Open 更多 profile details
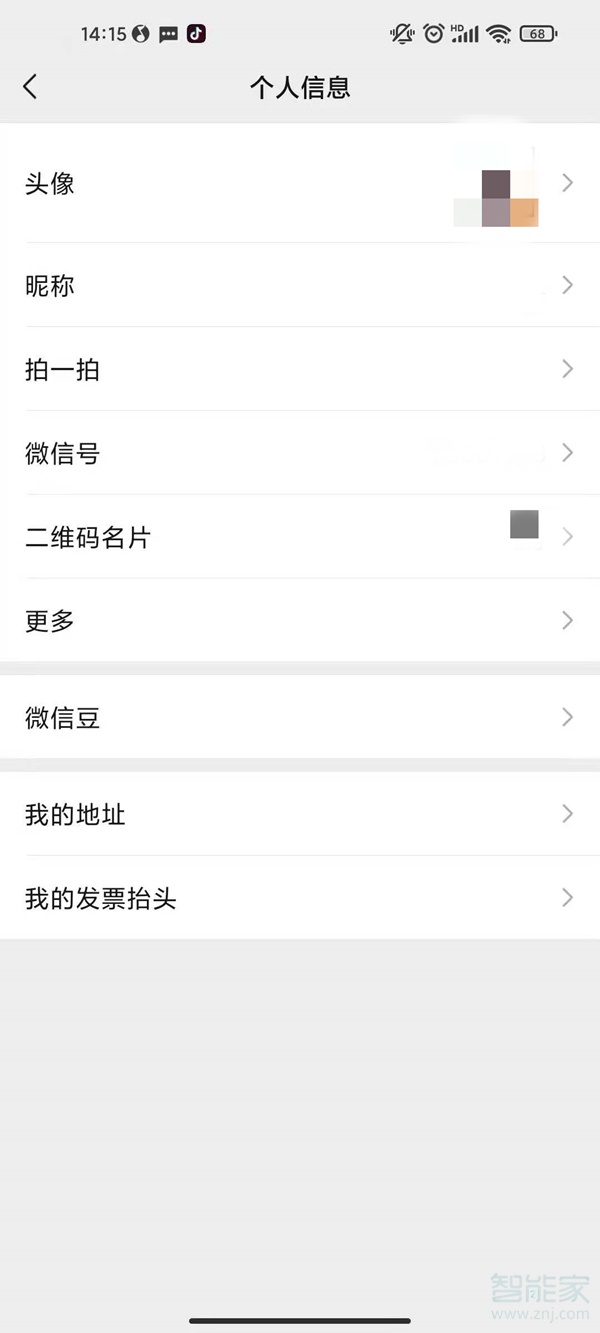This screenshot has height=1333, width=600. click(300, 621)
